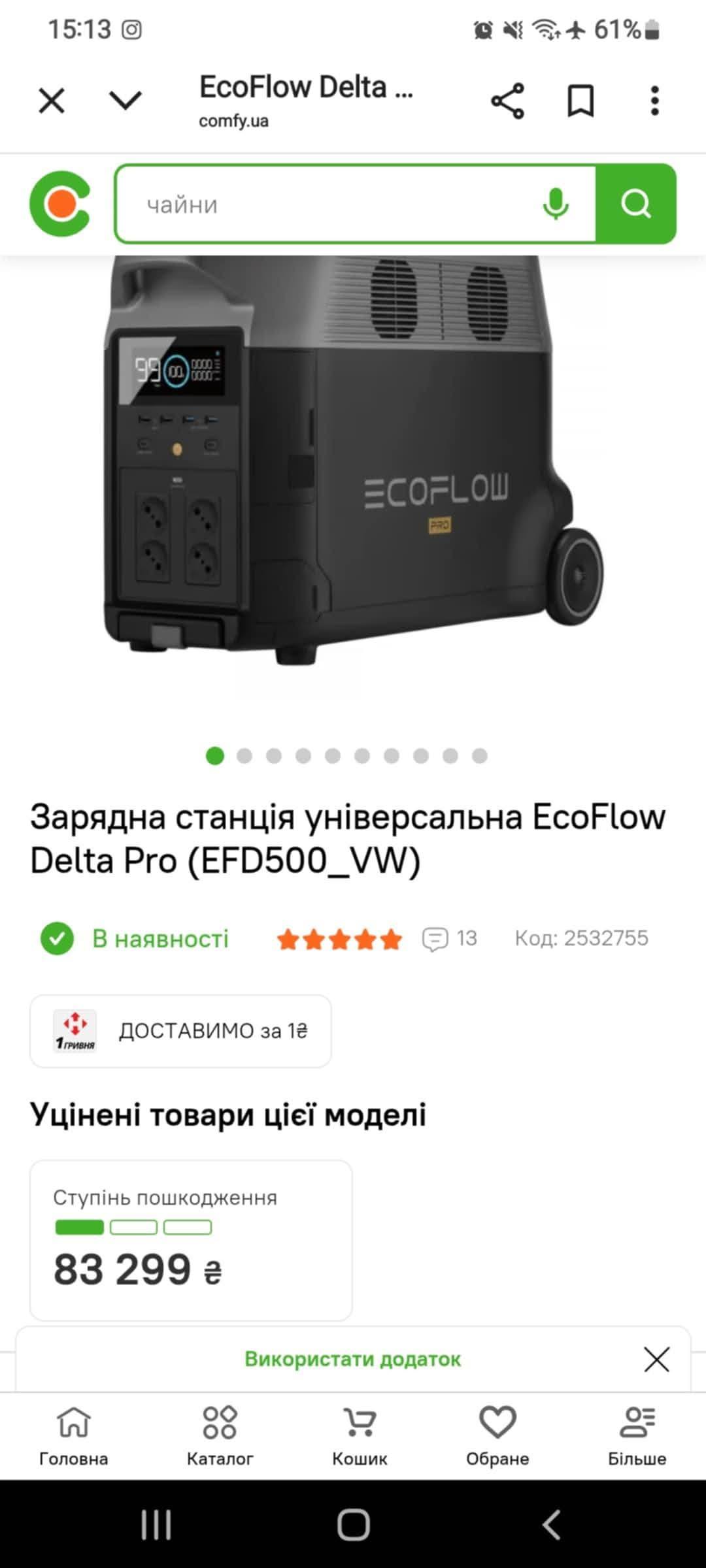Image resolution: width=706 pixels, height=1568 pixels.
Task: Close the in-app browser tab
Action: (x=52, y=101)
